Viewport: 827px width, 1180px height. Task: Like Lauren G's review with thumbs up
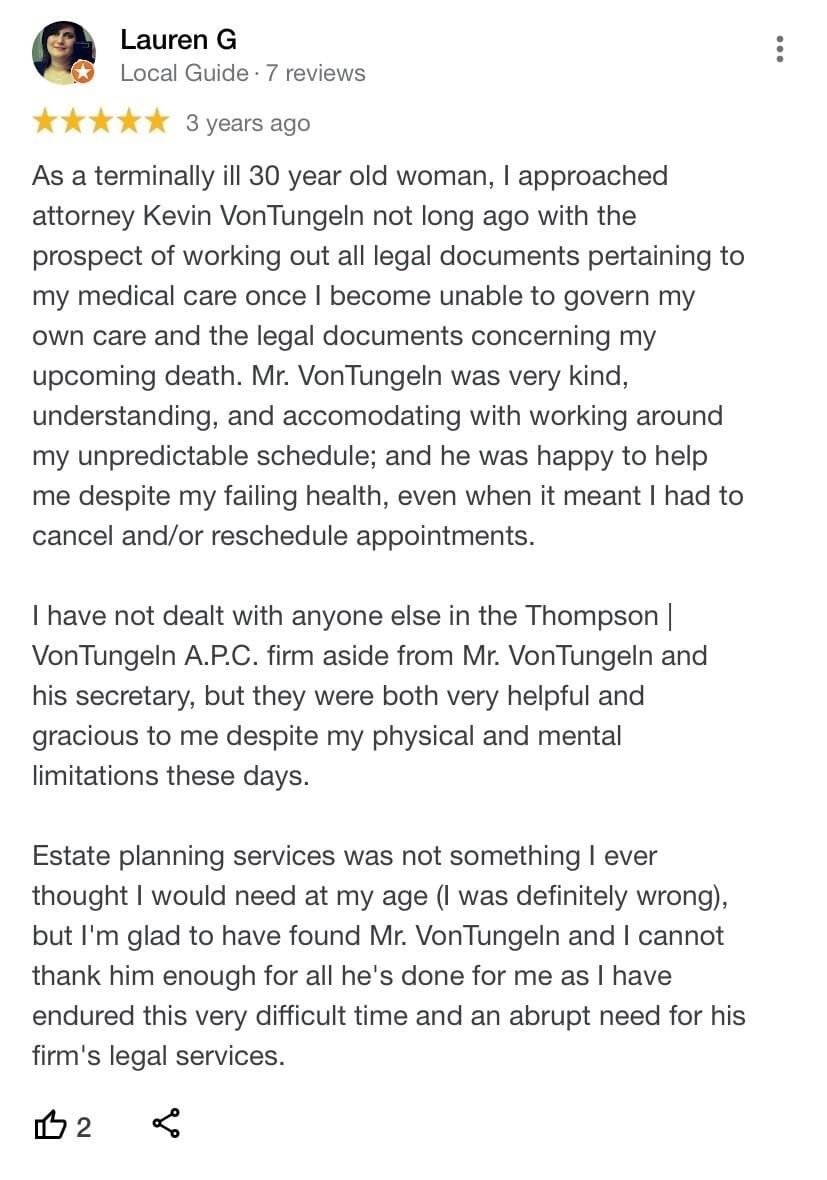[x=51, y=1127]
